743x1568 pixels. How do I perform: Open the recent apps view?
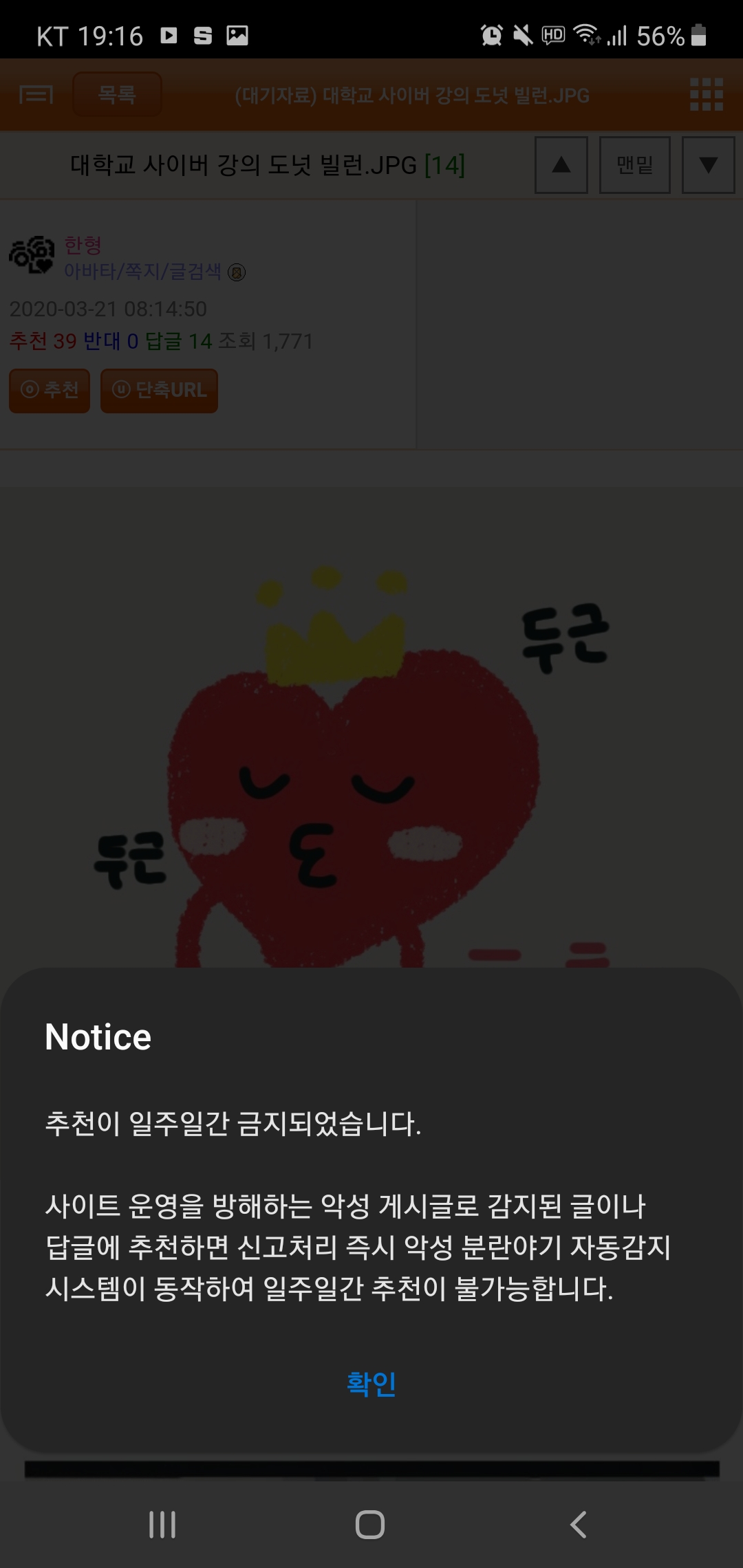162,1525
